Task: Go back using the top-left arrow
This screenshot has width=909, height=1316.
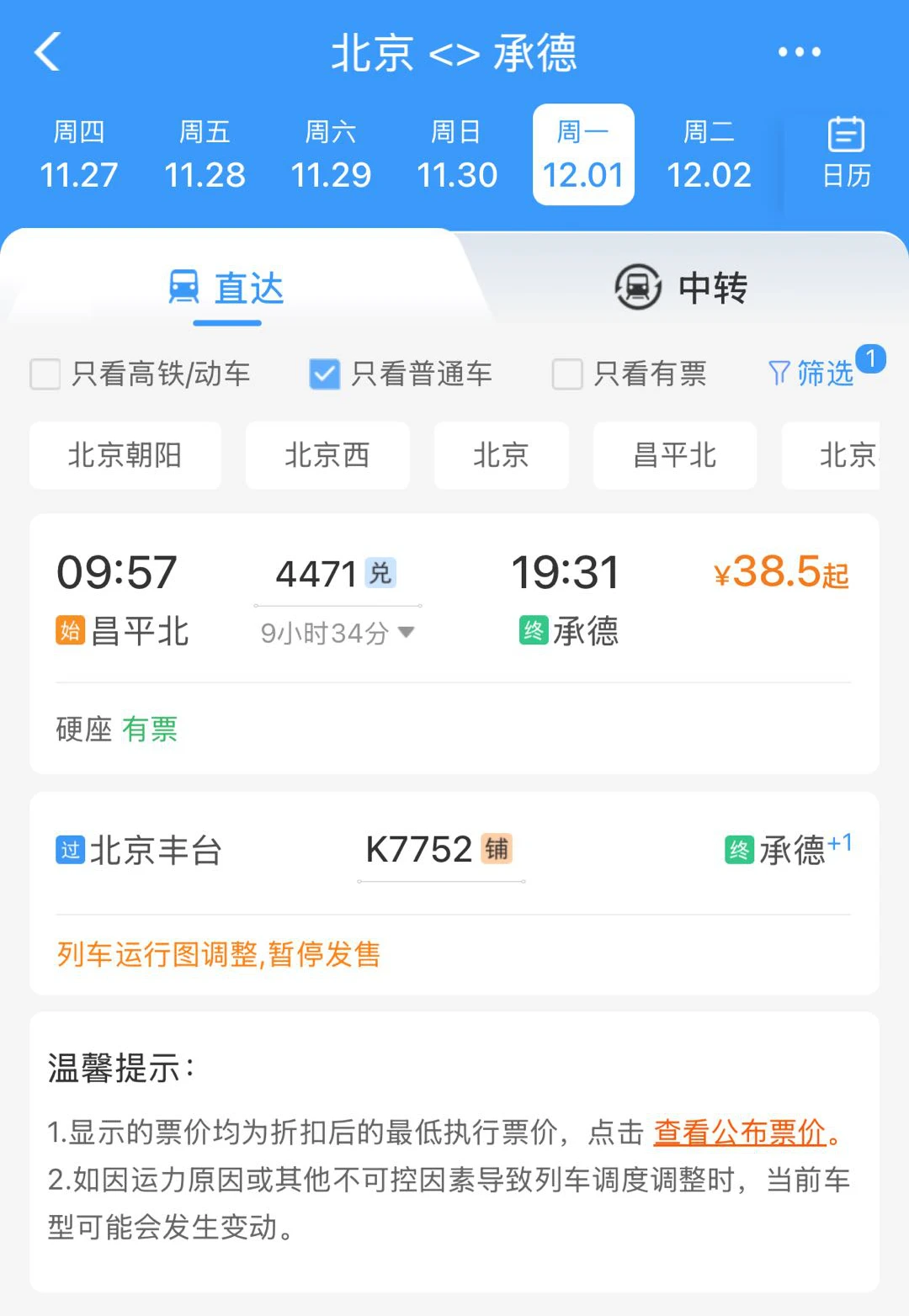Action: coord(48,52)
